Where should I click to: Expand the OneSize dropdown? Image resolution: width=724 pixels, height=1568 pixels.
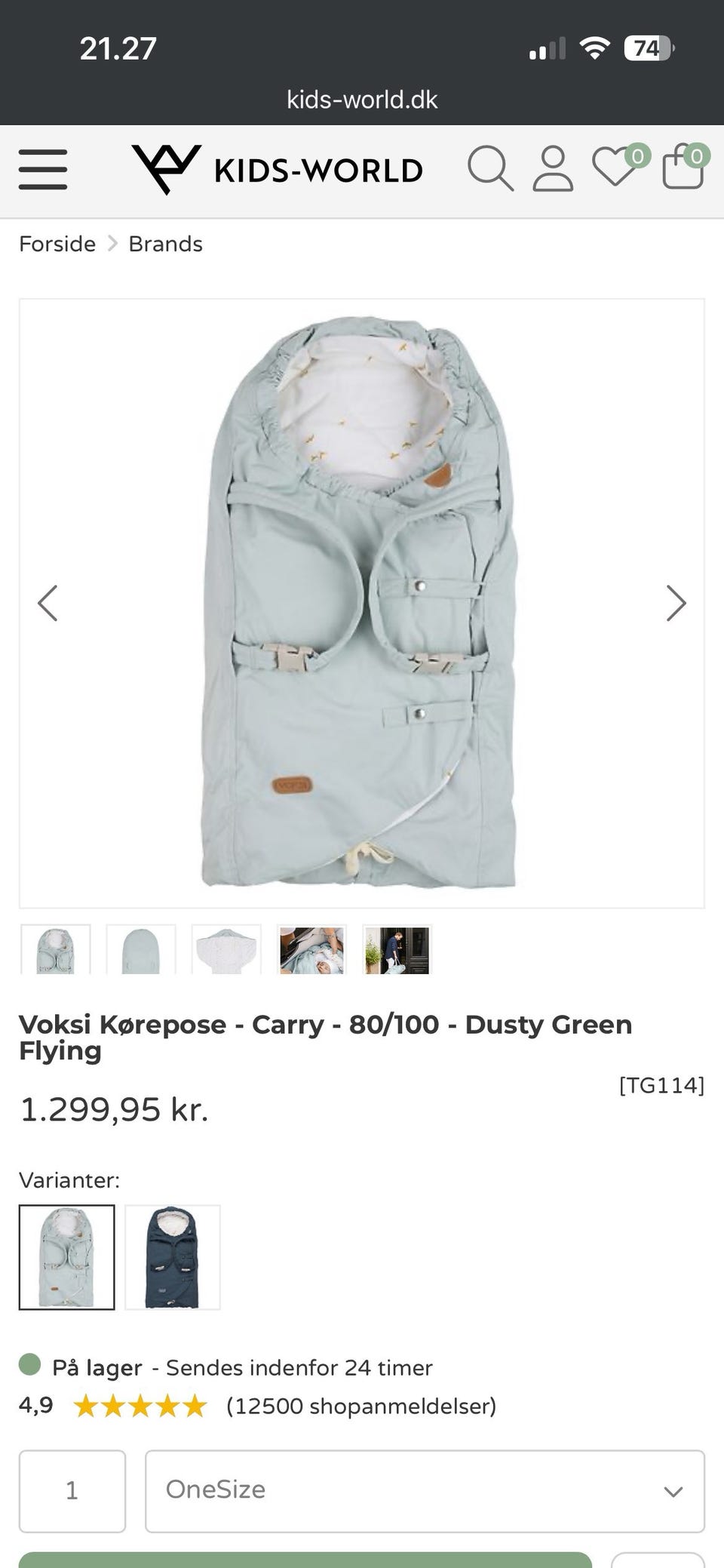click(x=425, y=1490)
